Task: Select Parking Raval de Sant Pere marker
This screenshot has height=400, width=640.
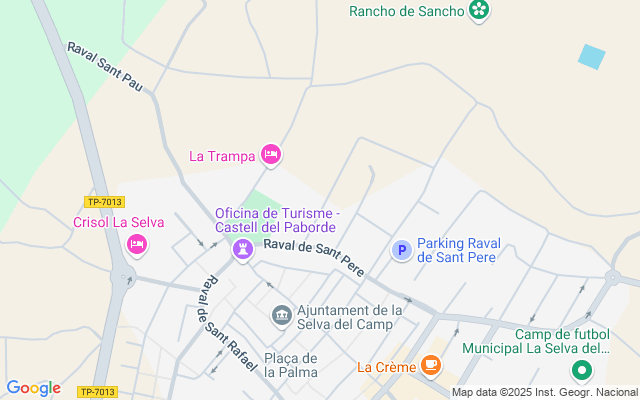Action: [x=402, y=250]
